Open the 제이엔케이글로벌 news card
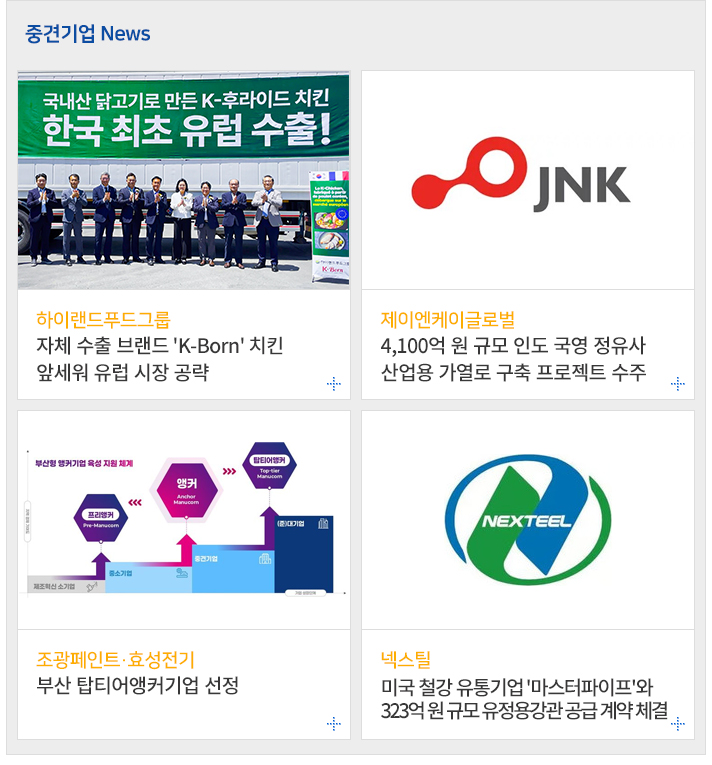The width and height of the screenshot is (712, 765). (x=513, y=359)
